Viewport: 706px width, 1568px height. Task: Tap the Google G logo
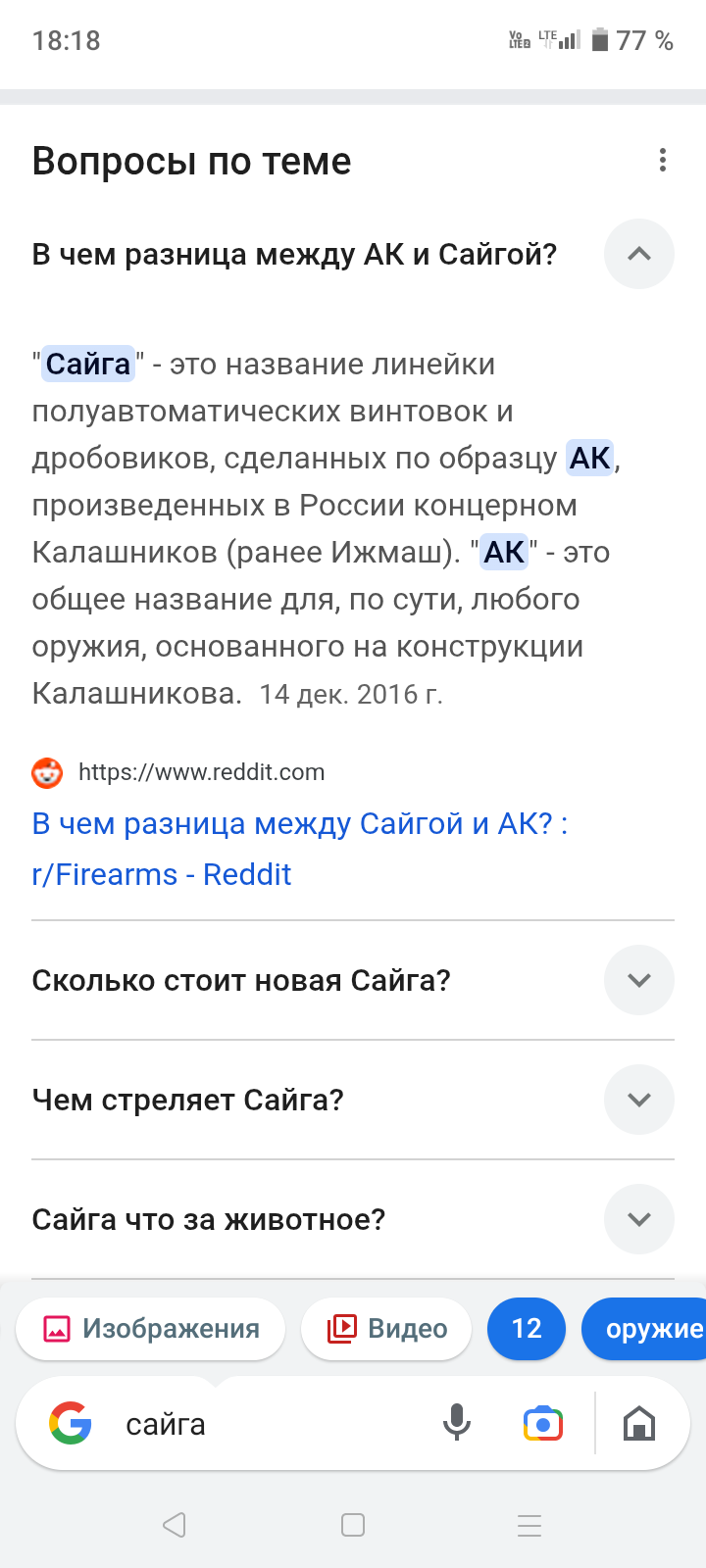[x=71, y=1423]
